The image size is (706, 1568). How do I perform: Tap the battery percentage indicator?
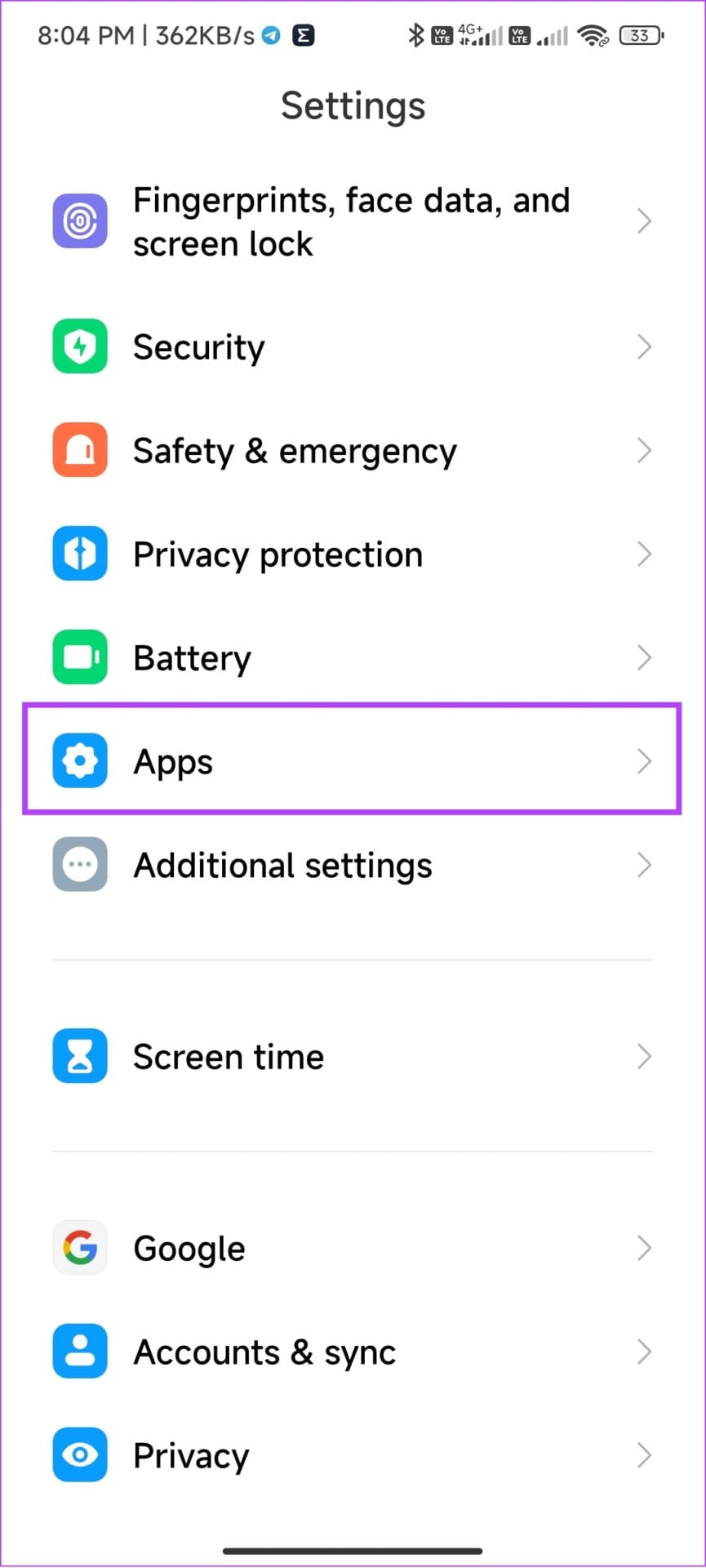(641, 35)
